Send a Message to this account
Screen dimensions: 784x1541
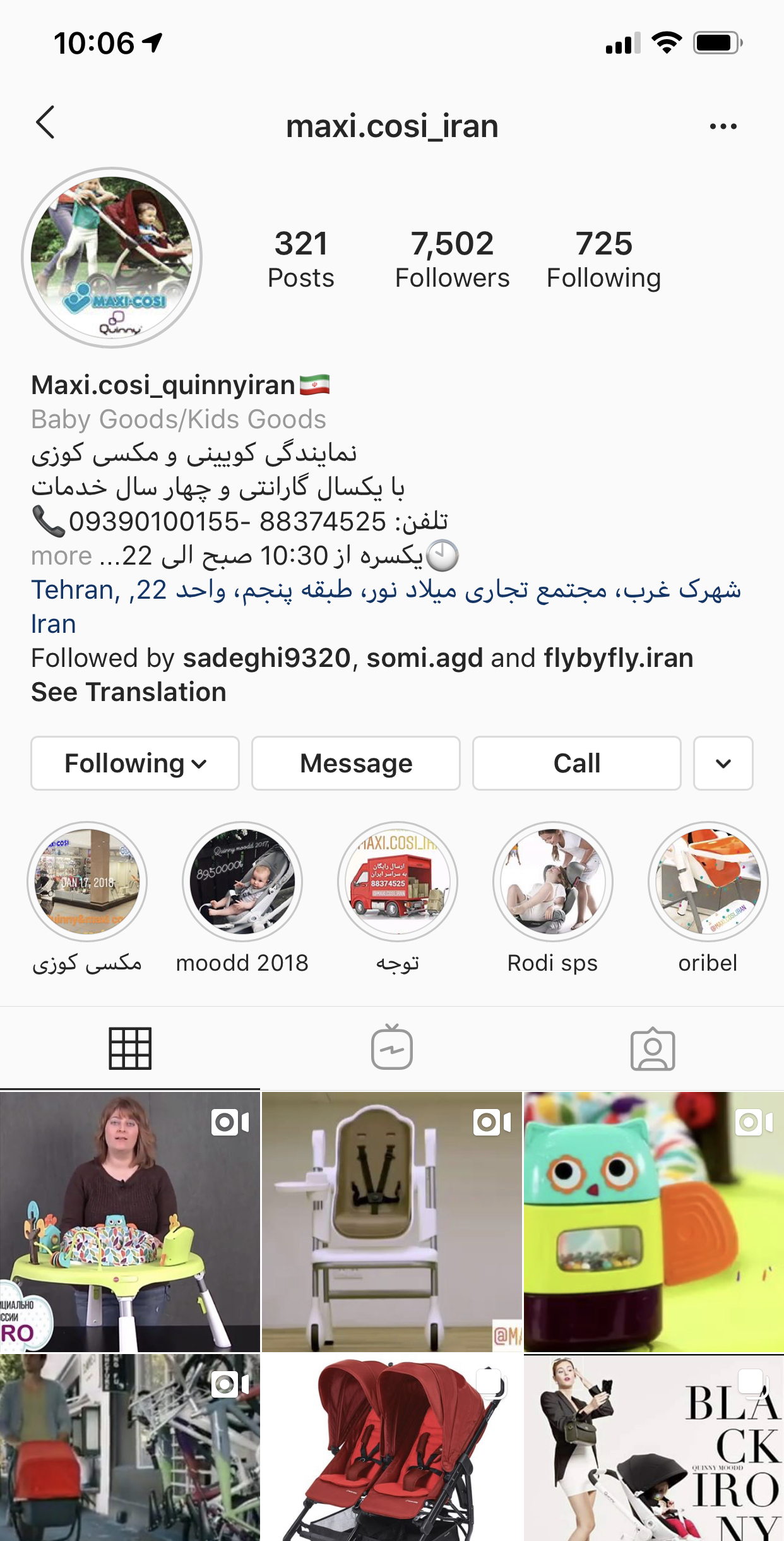(356, 763)
